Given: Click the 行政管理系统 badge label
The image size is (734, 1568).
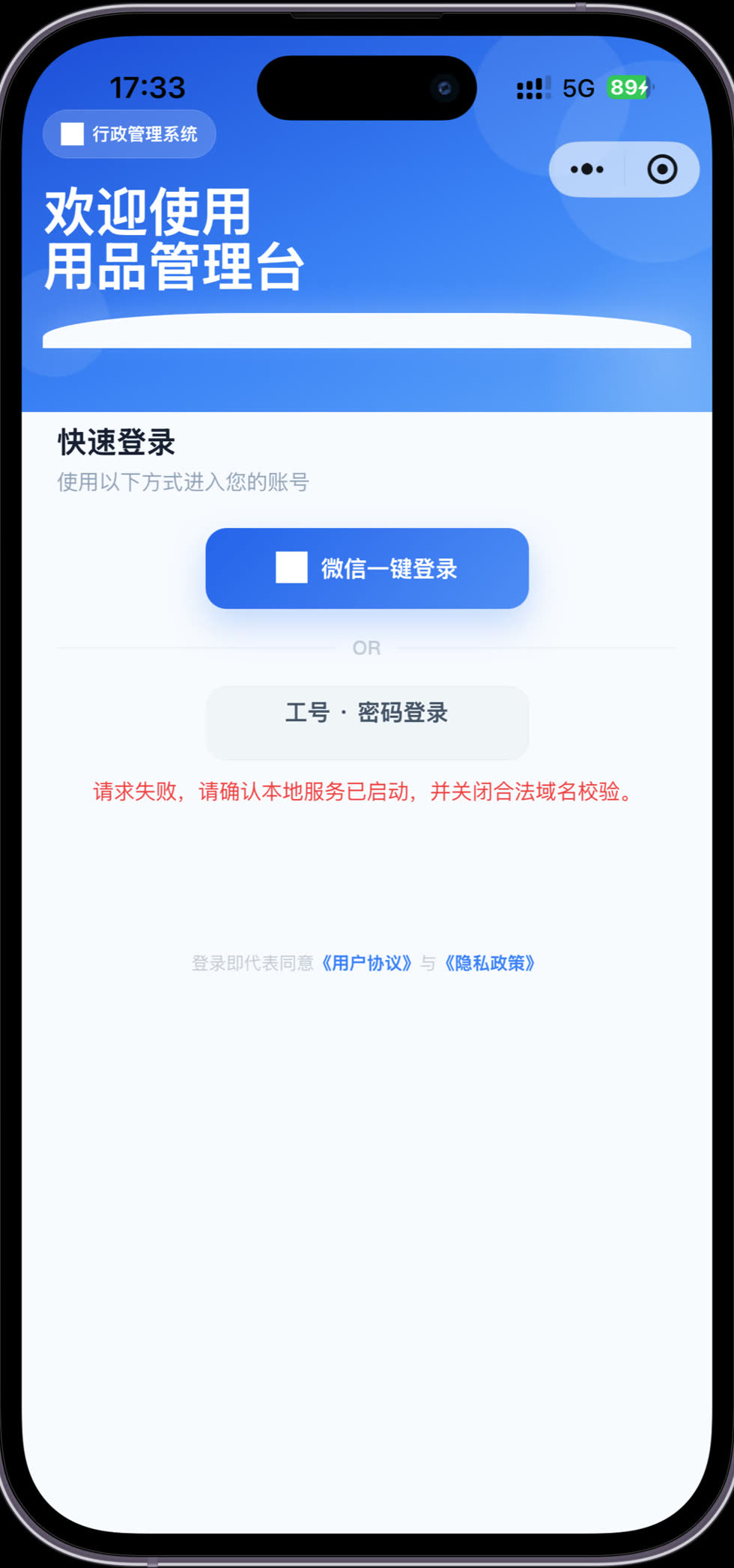Looking at the screenshot, I should (x=145, y=134).
